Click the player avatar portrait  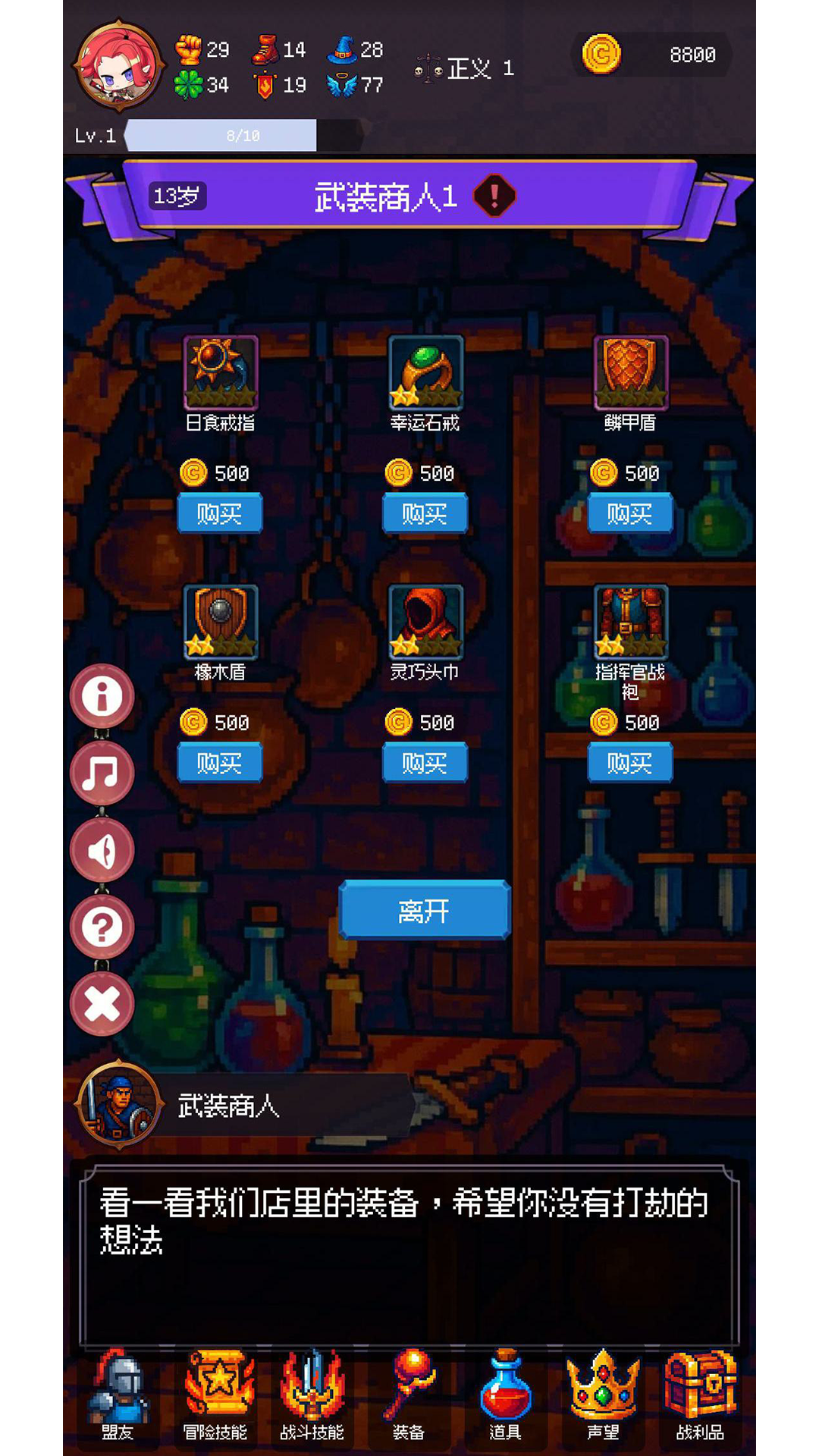click(x=118, y=67)
